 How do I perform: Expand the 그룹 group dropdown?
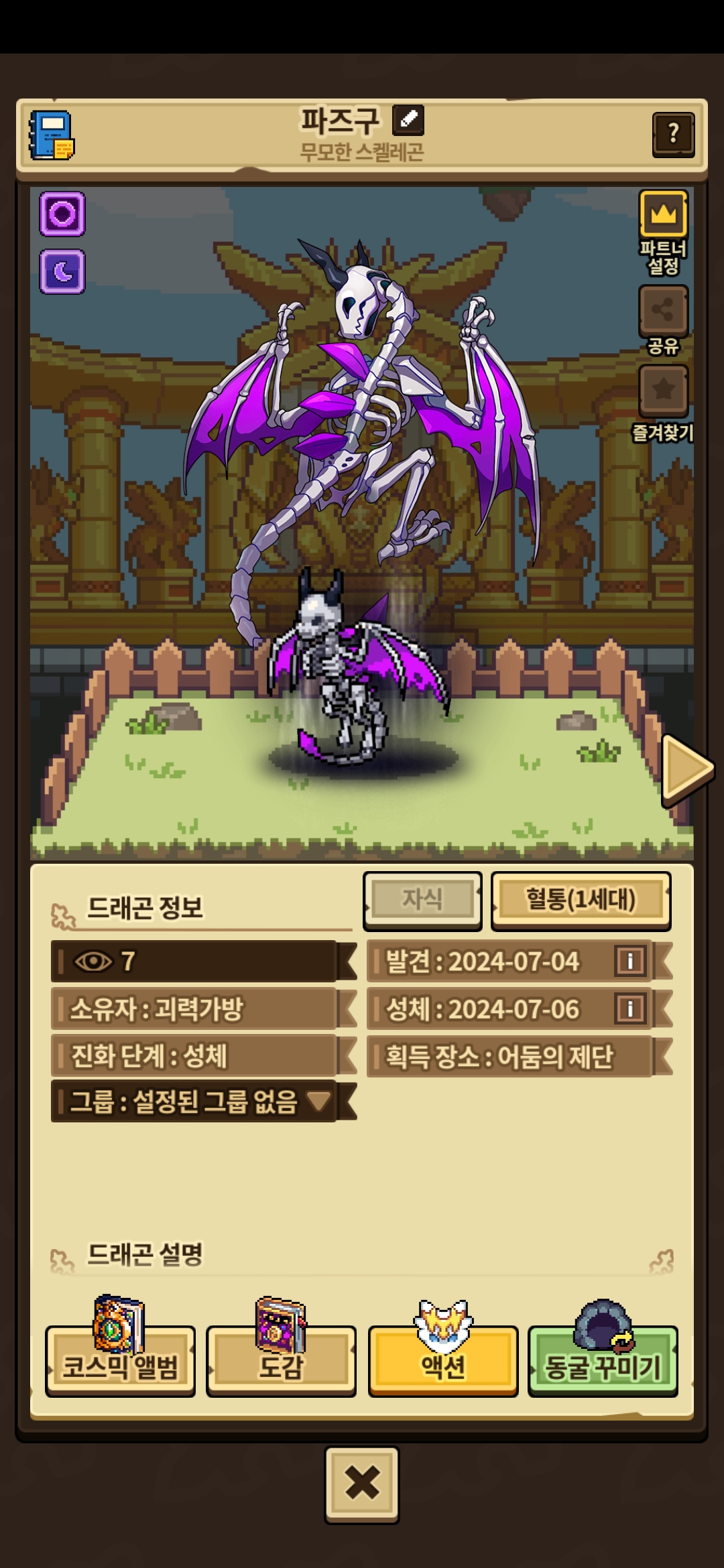318,1100
